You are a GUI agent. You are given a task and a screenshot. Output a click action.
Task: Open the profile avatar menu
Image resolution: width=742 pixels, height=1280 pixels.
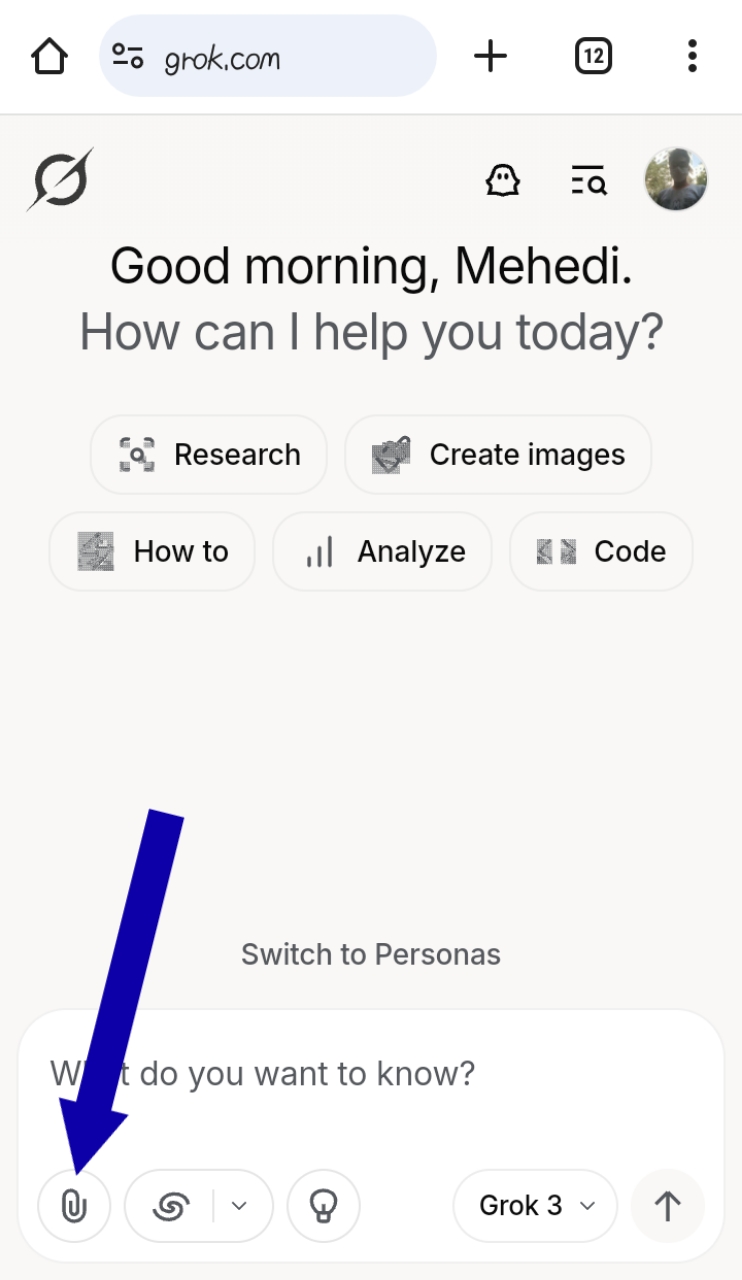pos(676,181)
